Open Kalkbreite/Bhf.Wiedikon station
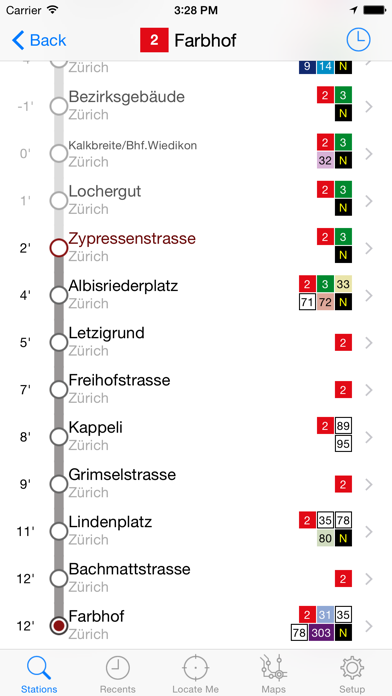The width and height of the screenshot is (392, 696). click(196, 154)
